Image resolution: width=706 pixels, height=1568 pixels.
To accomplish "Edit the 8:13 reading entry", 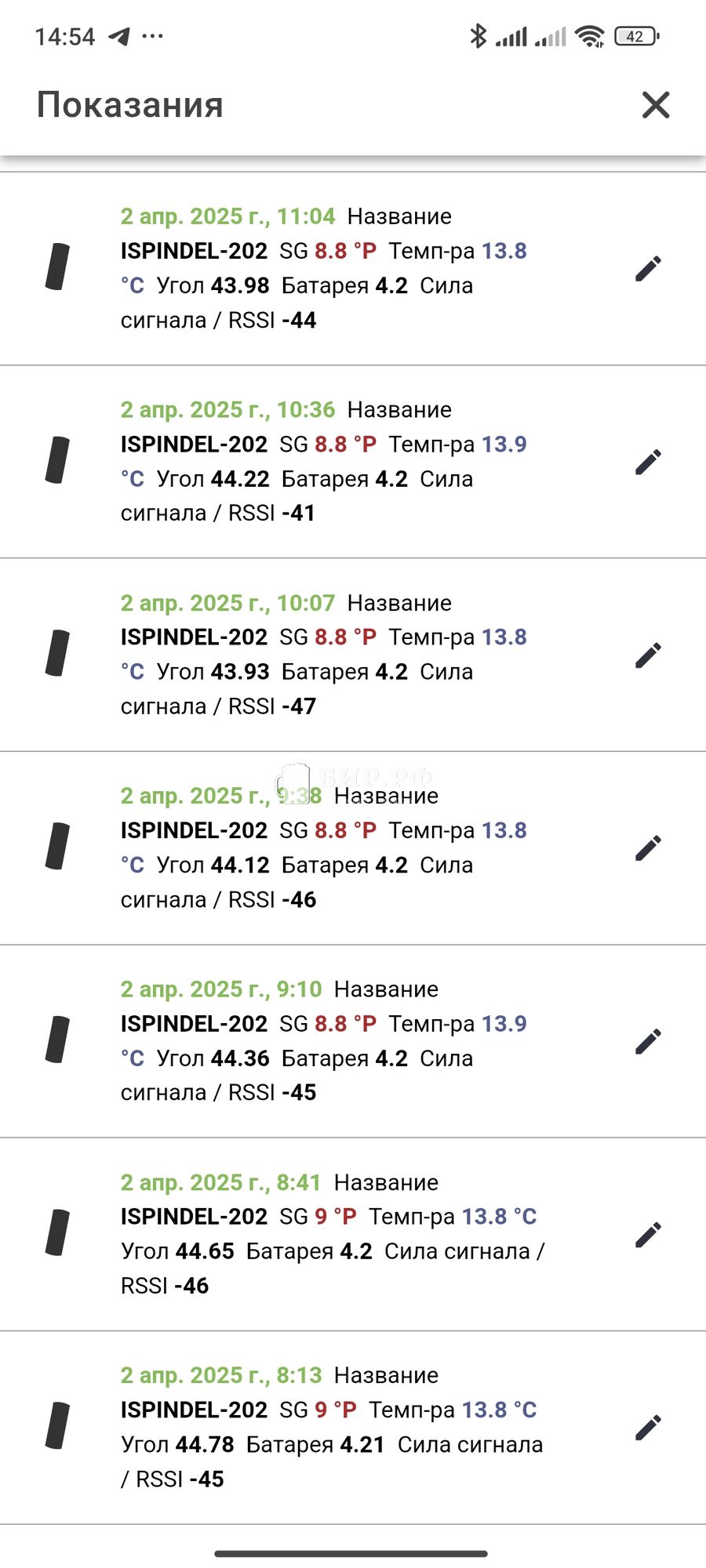I will [x=648, y=1428].
